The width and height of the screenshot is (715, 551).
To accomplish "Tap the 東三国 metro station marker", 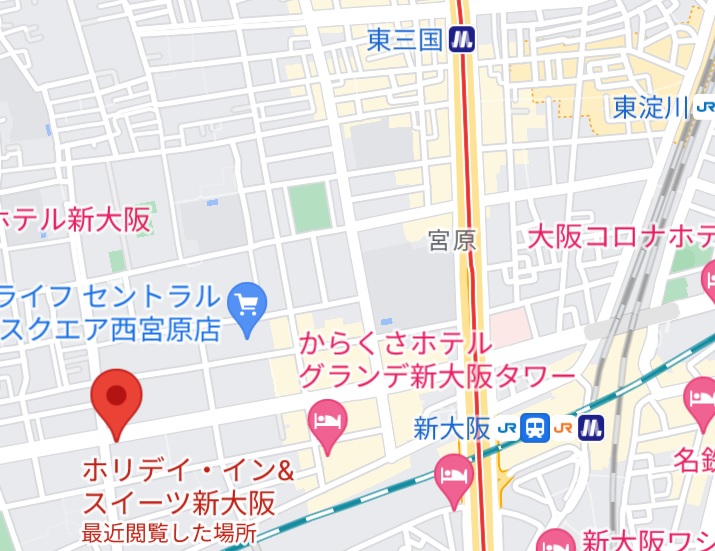I will (x=462, y=39).
